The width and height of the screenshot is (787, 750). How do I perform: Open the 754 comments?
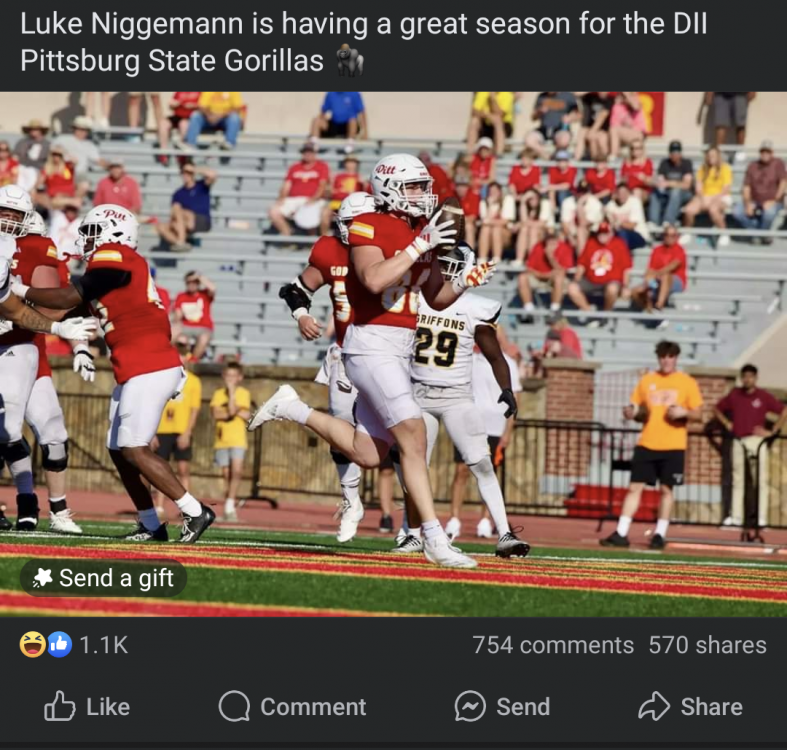coord(553,646)
